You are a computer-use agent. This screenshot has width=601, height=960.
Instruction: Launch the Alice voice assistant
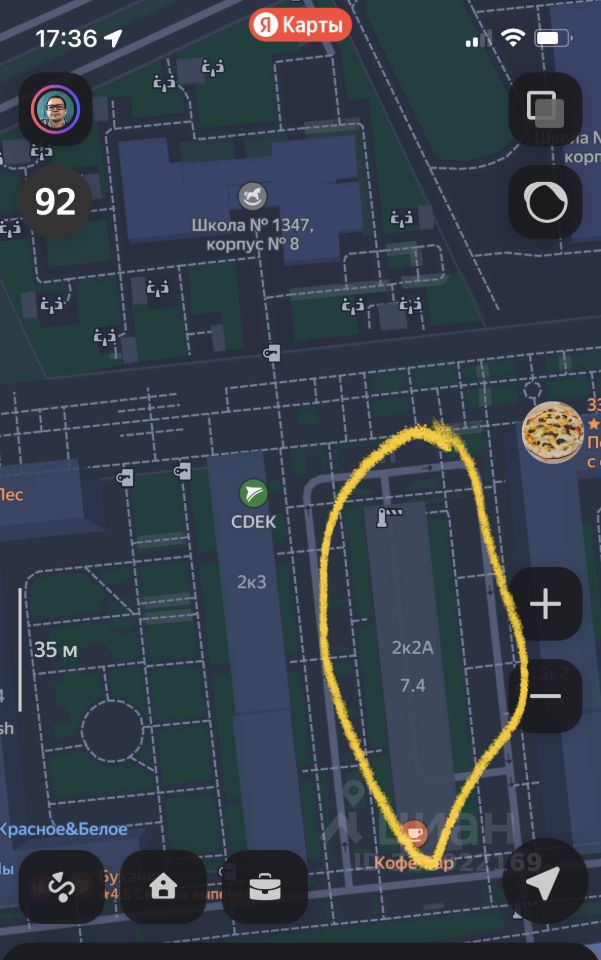545,202
